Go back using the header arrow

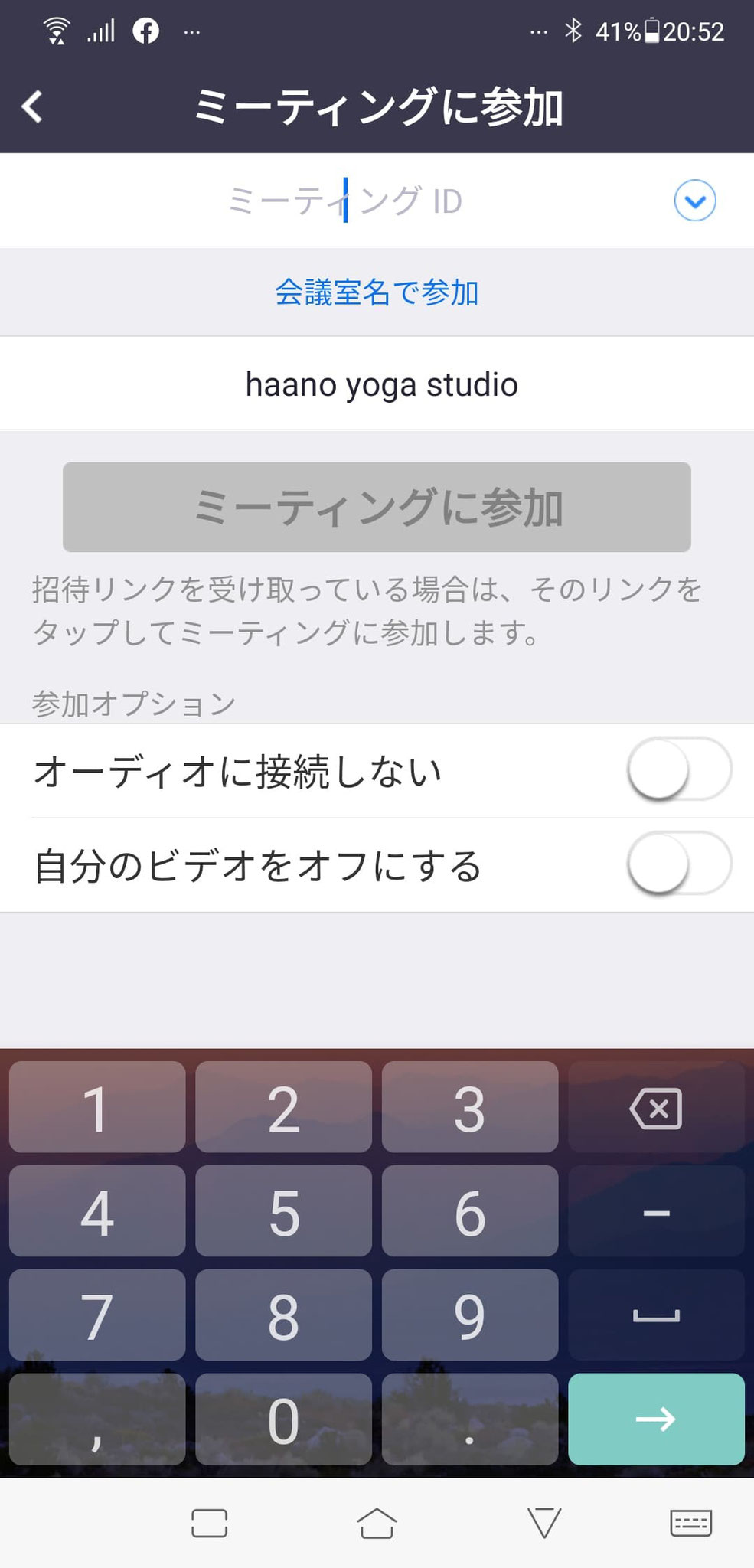pos(32,106)
